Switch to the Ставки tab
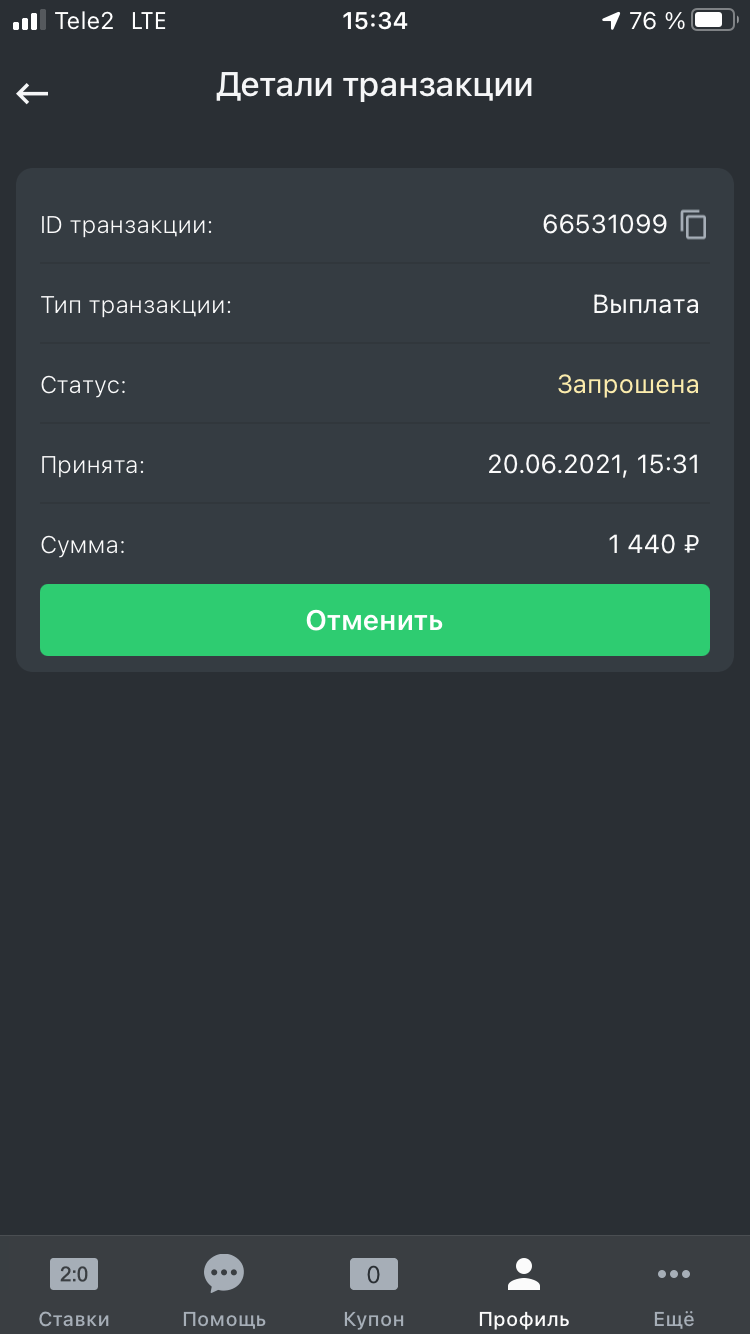Screen dimensions: 750x1334 (74, 1290)
